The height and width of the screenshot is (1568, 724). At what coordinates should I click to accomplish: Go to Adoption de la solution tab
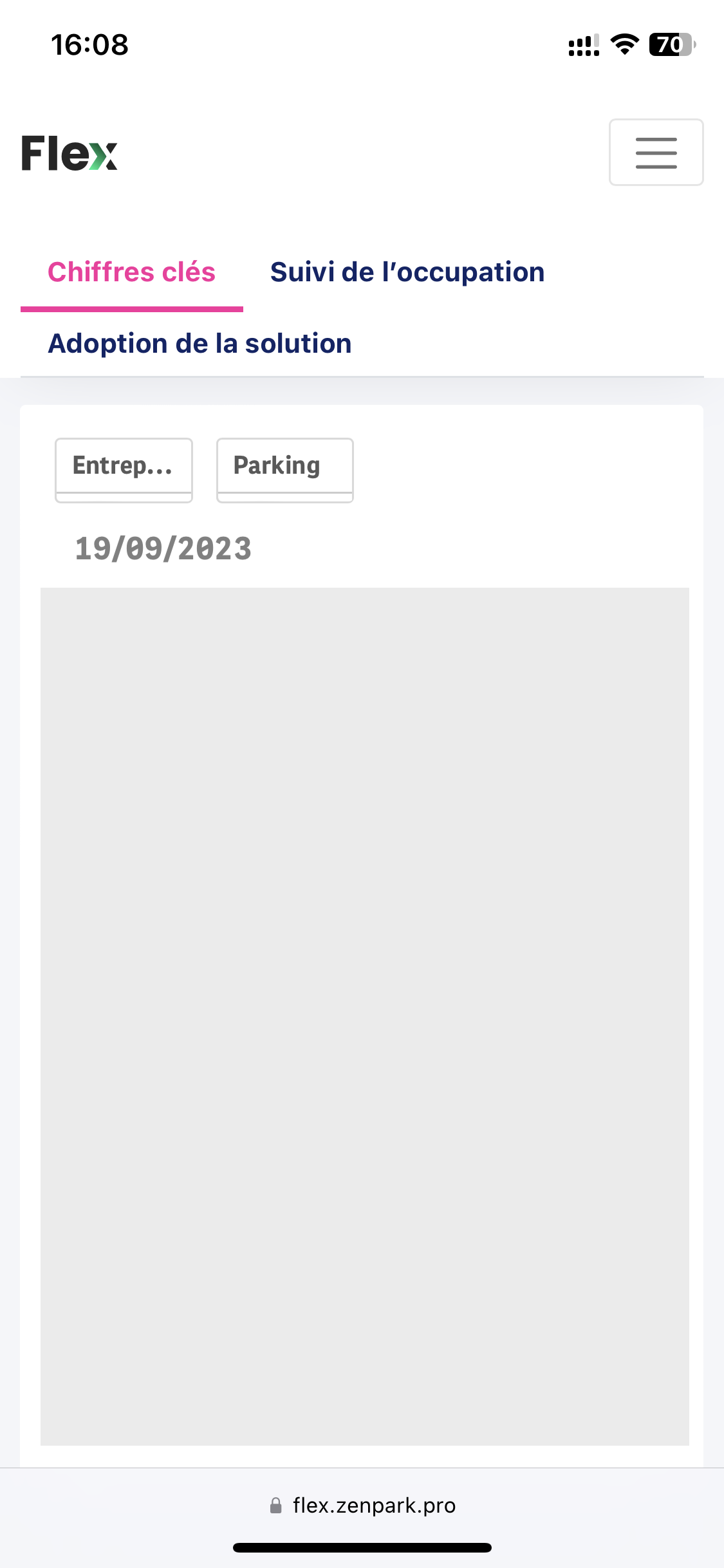pyautogui.click(x=200, y=344)
